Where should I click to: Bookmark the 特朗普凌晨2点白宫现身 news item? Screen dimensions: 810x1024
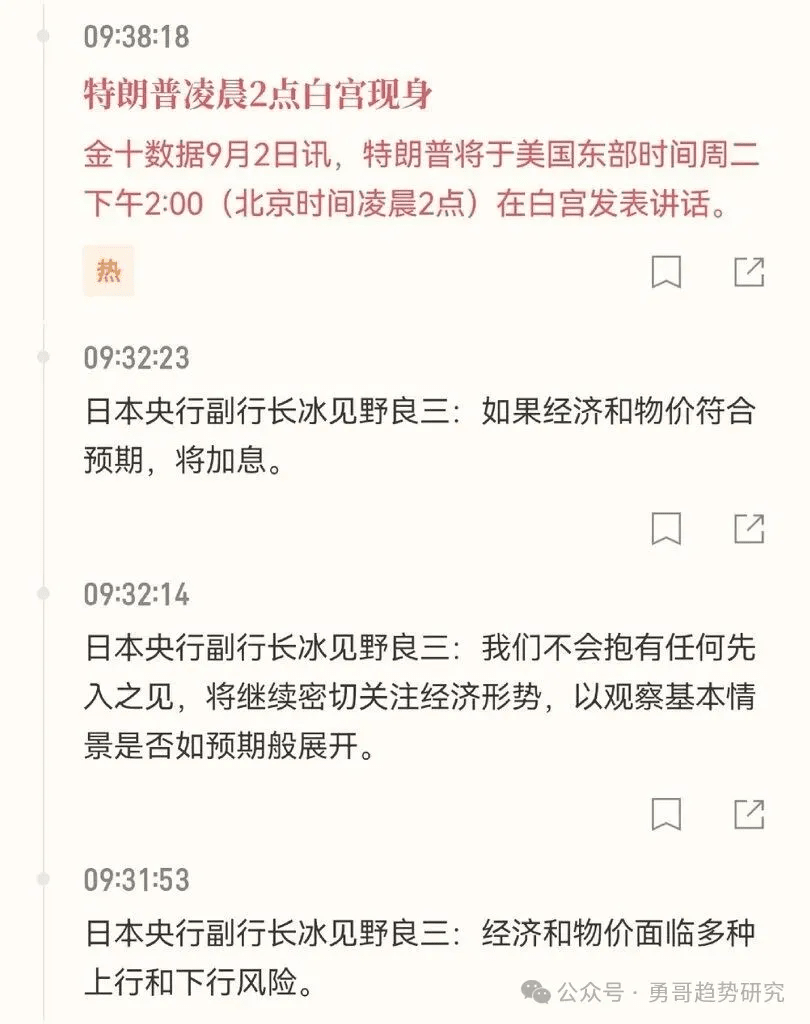click(x=666, y=271)
